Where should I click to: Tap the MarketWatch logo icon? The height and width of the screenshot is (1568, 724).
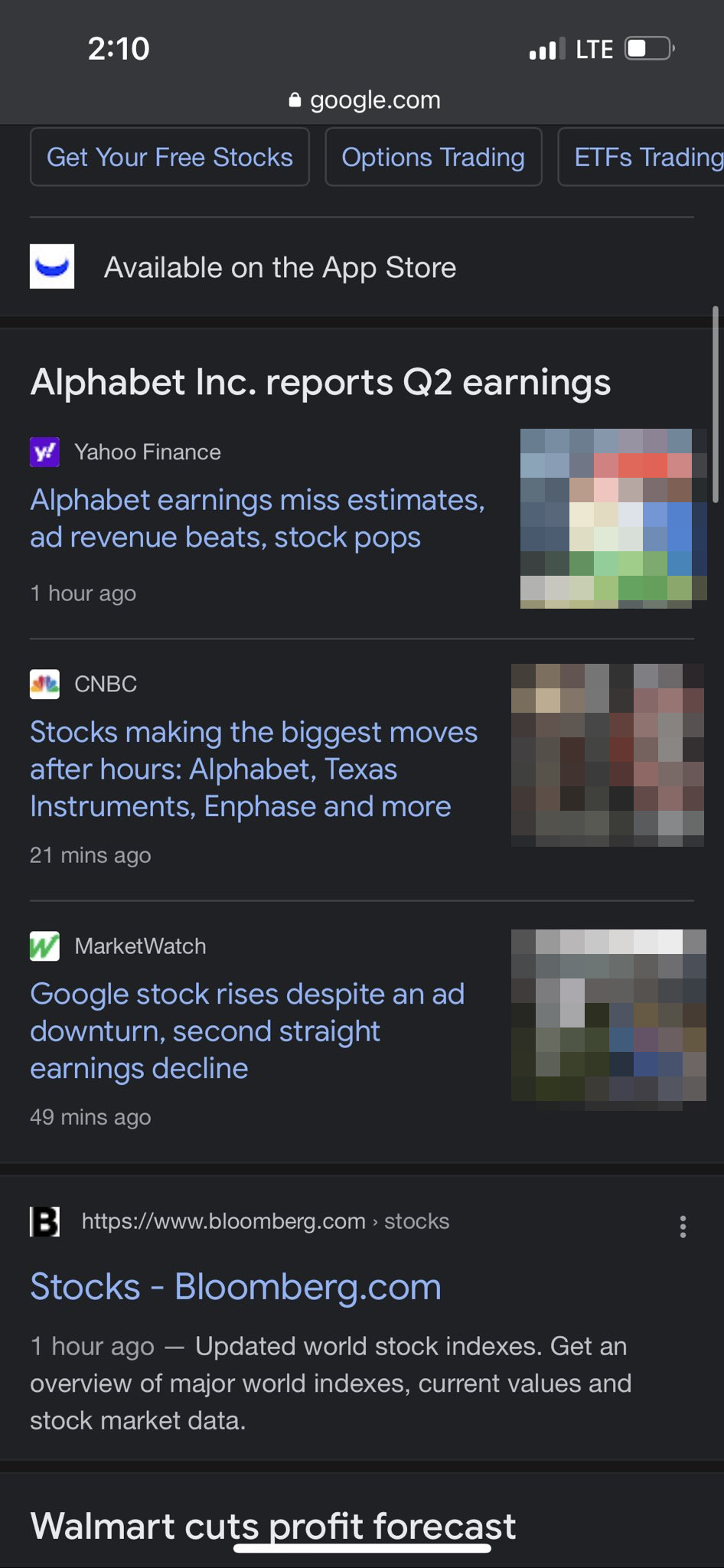tap(44, 946)
